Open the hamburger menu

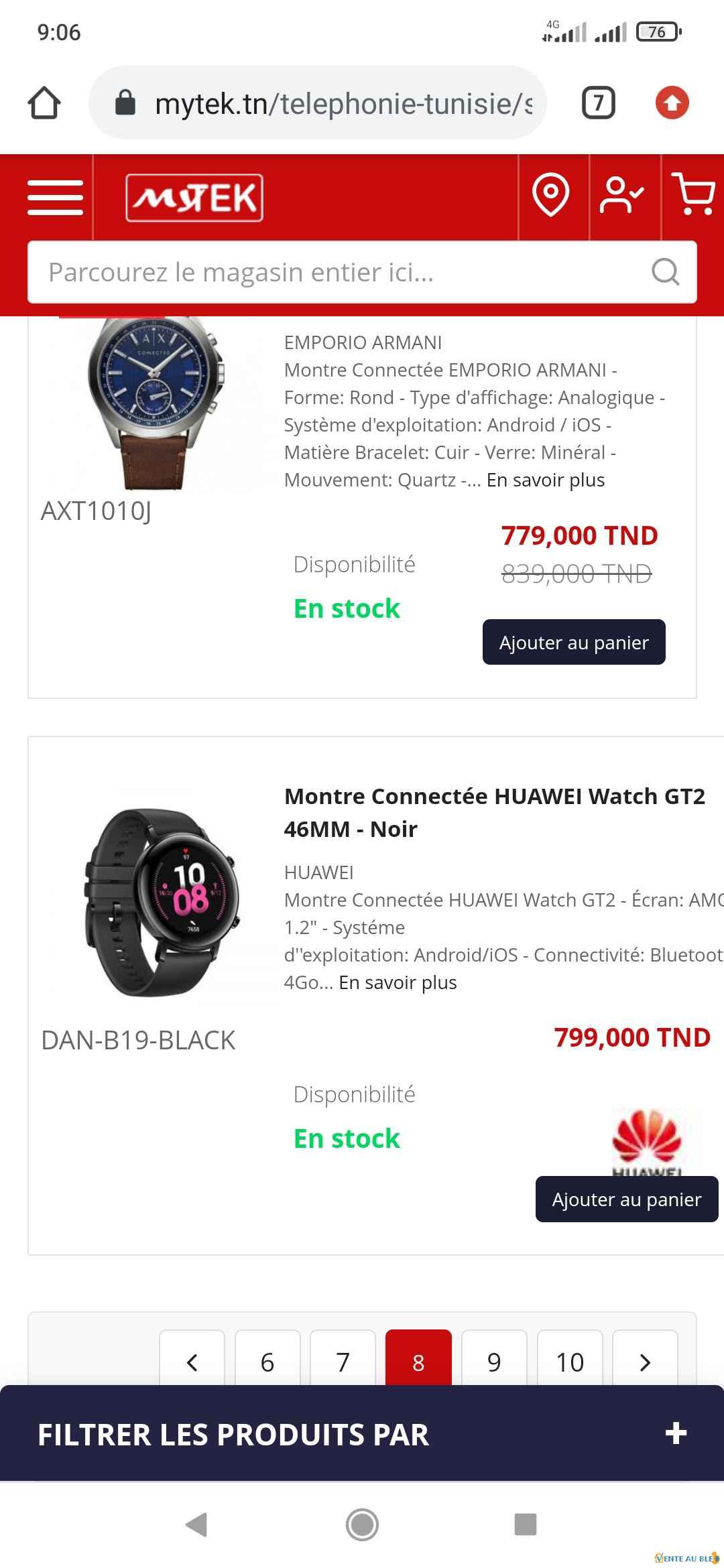[x=55, y=198]
